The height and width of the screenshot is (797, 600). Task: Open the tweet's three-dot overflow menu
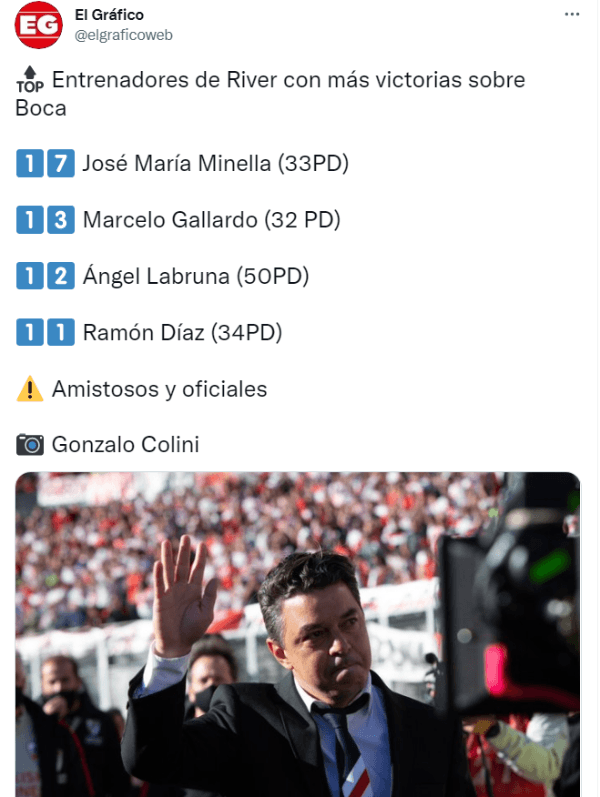coord(571,15)
